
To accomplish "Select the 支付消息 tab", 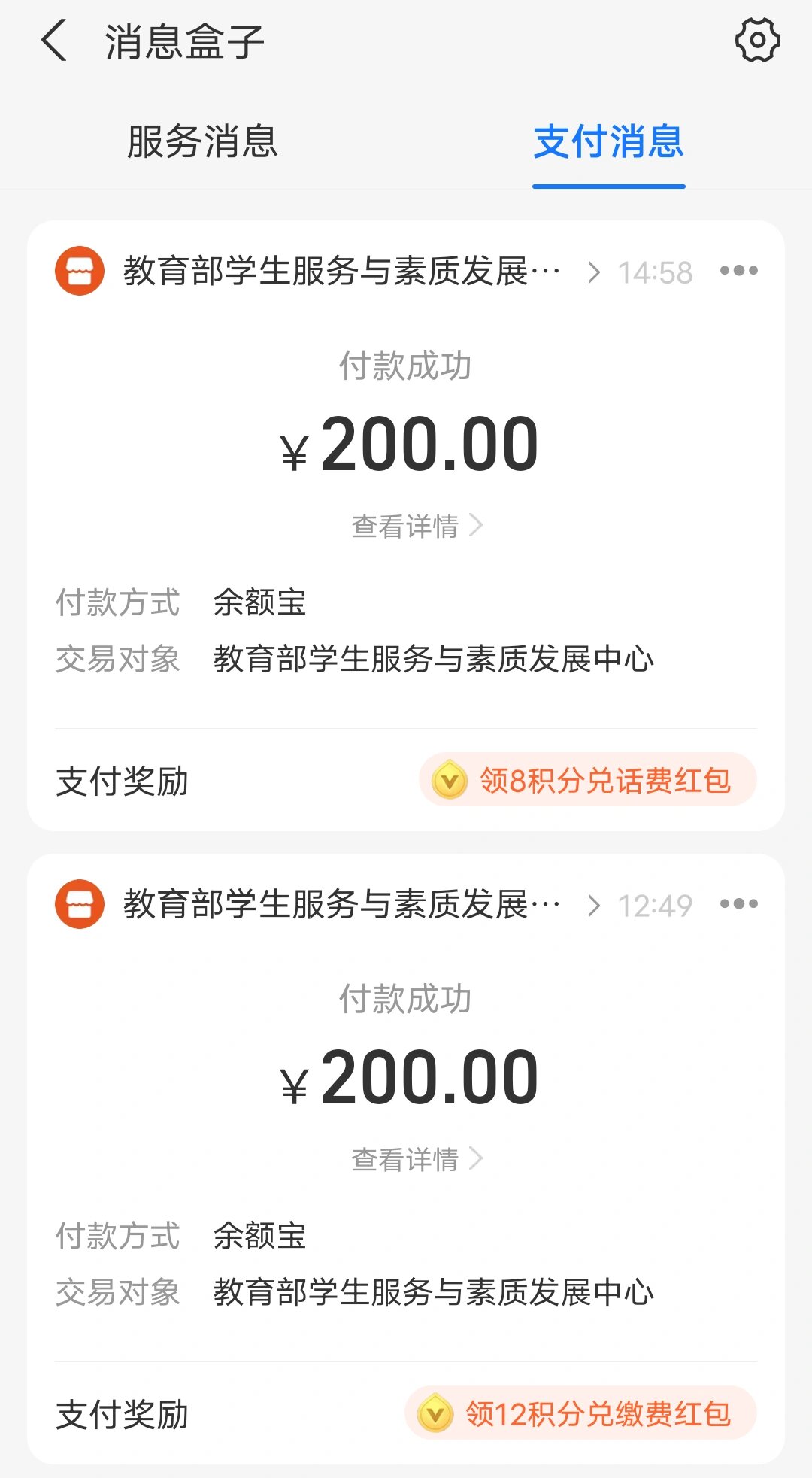I will 608,142.
